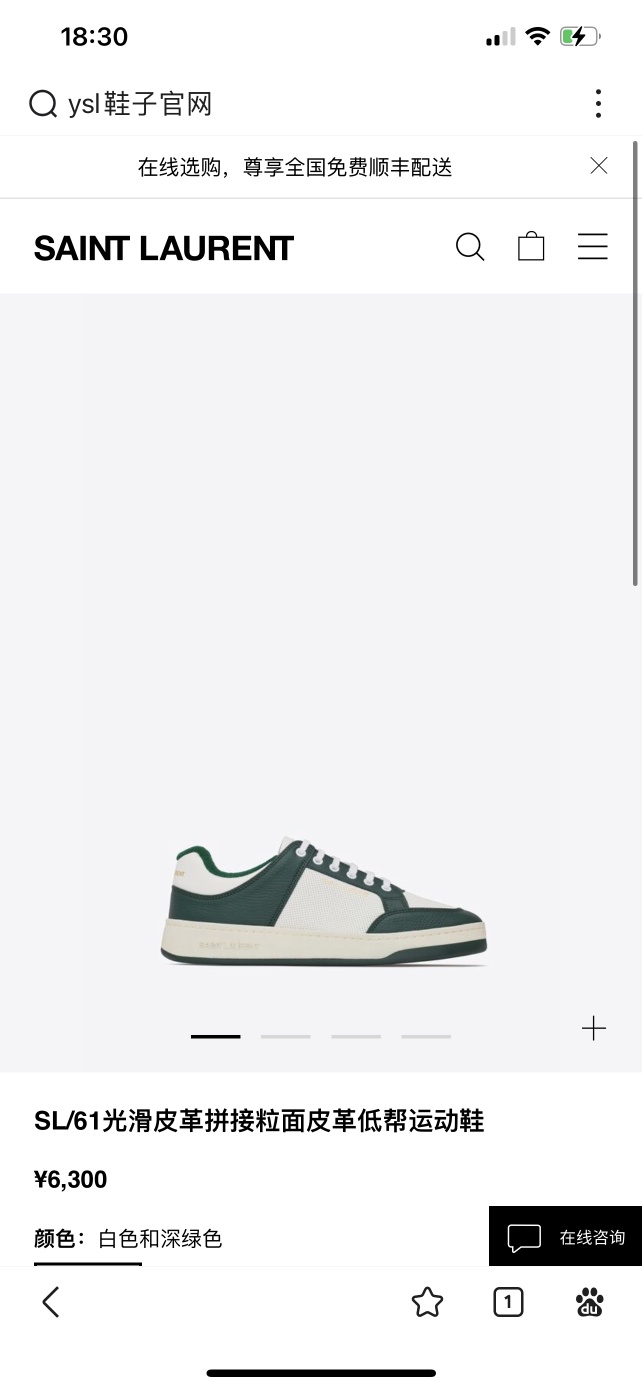Image resolution: width=642 pixels, height=1389 pixels.
Task: Open Saint Laurent site search
Action: pyautogui.click(x=470, y=247)
